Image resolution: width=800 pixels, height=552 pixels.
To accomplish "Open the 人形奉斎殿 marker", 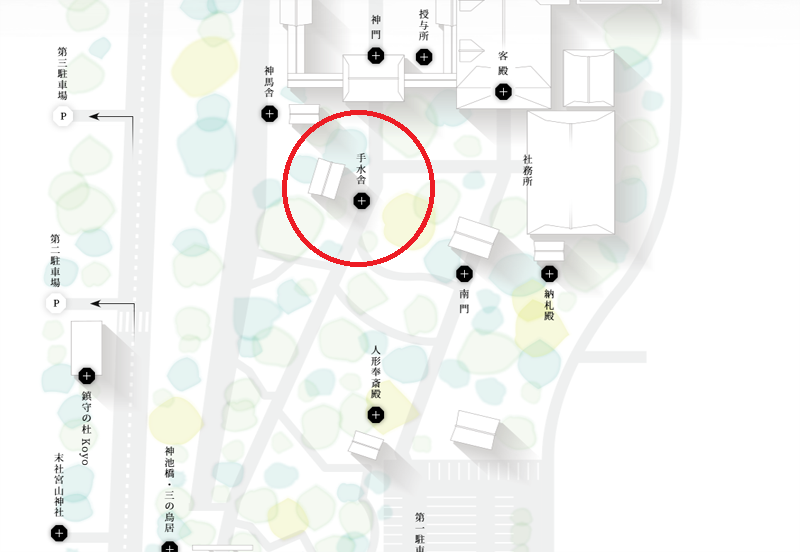I will [x=376, y=415].
